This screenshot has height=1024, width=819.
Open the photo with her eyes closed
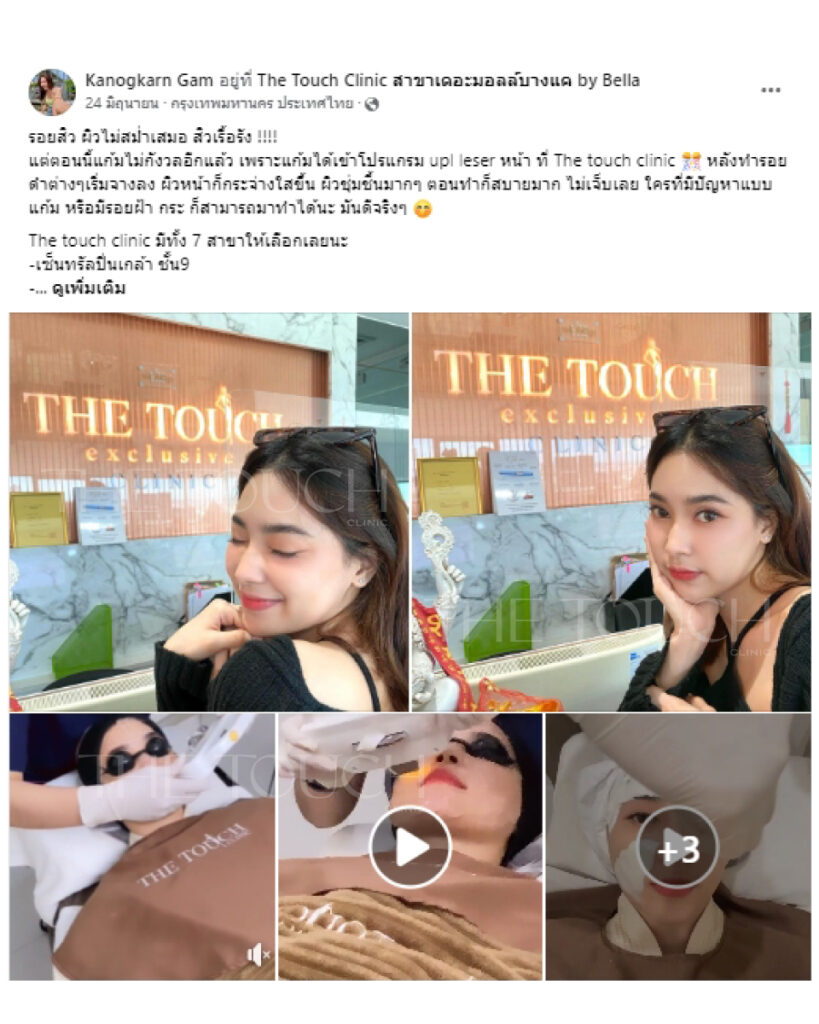tap(209, 511)
